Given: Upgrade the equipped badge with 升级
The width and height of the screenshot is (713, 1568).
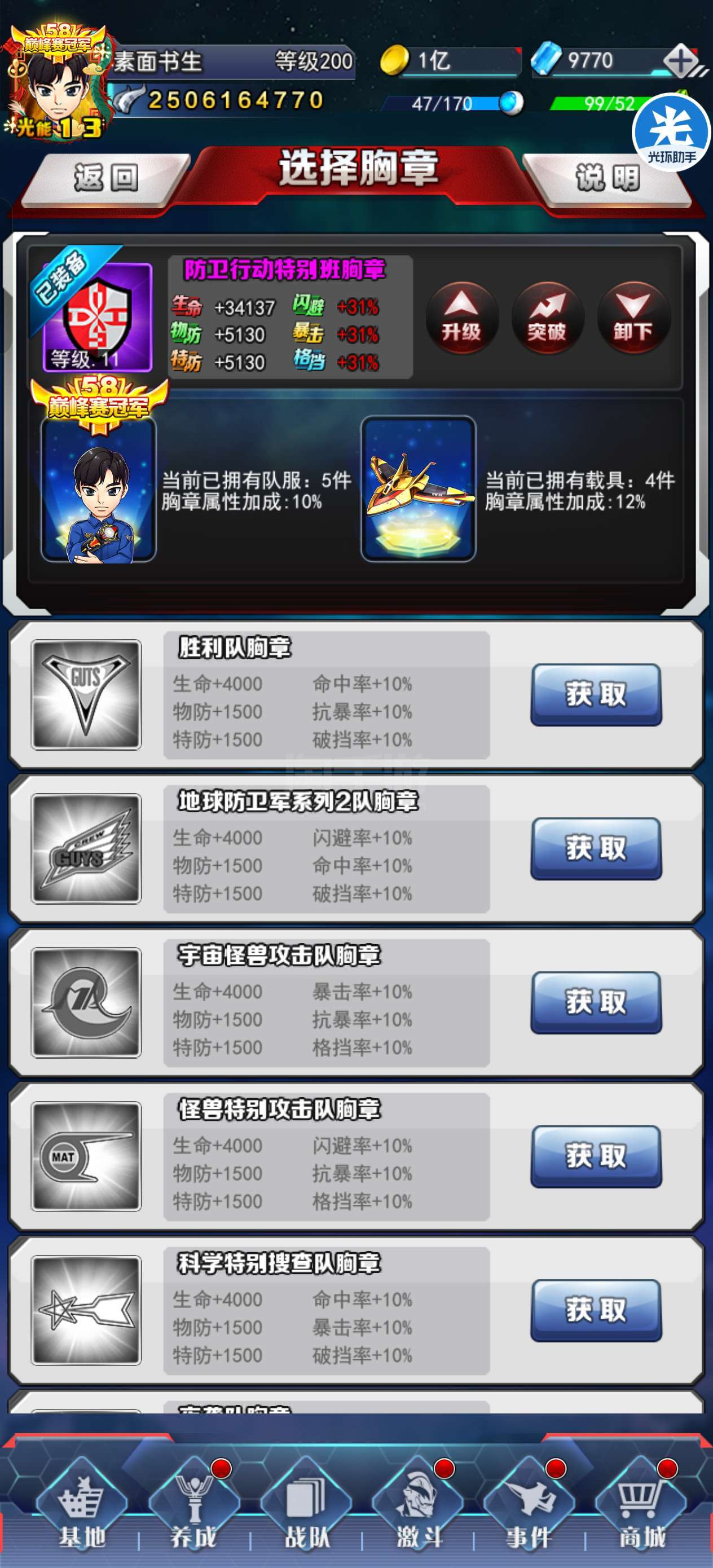Looking at the screenshot, I should pos(461,318).
